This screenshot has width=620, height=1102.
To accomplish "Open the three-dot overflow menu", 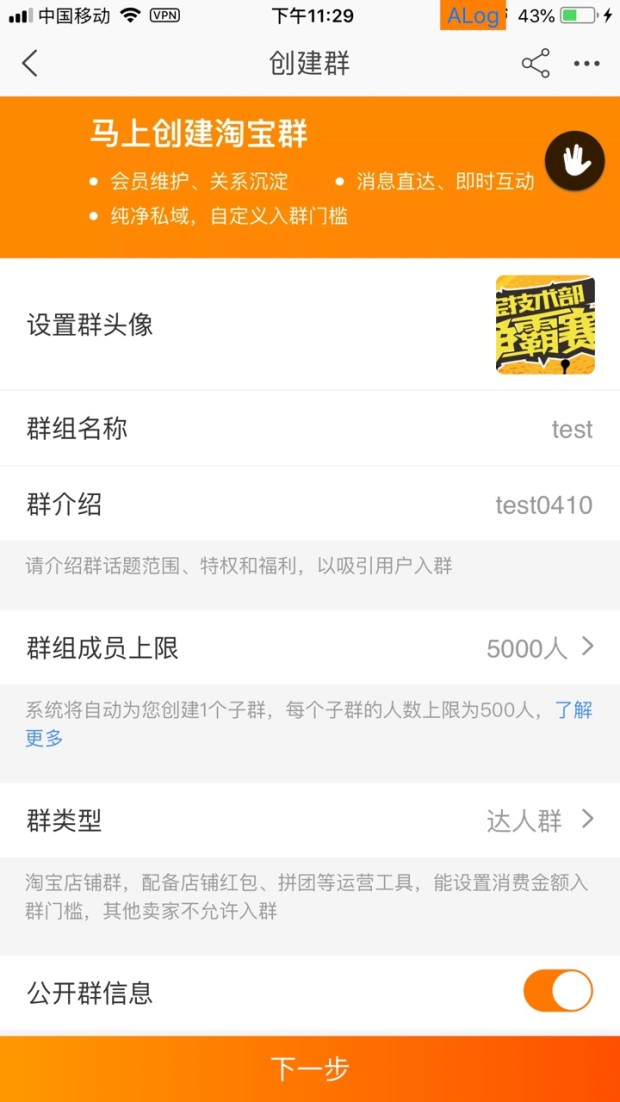I will [x=587, y=64].
